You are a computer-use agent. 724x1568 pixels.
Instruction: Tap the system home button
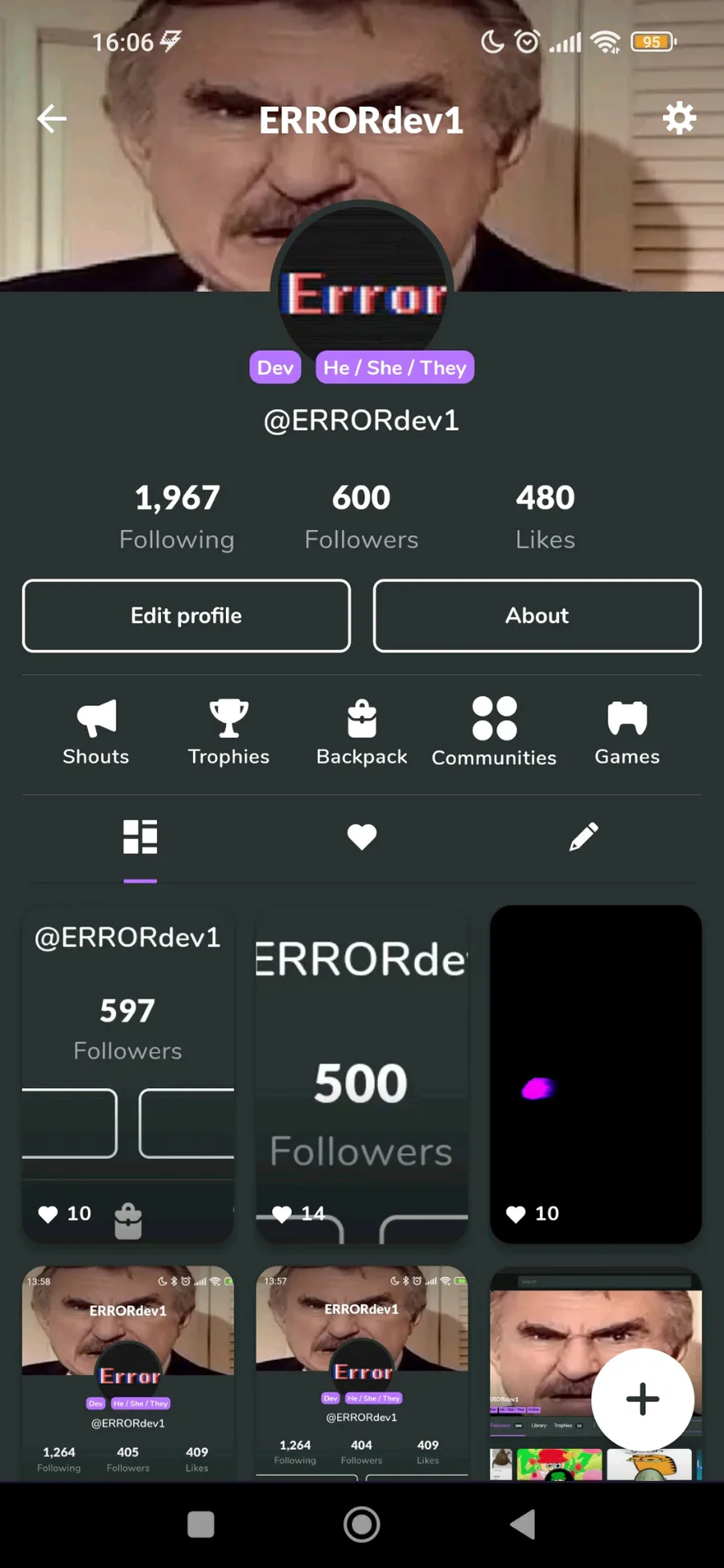click(x=362, y=1524)
